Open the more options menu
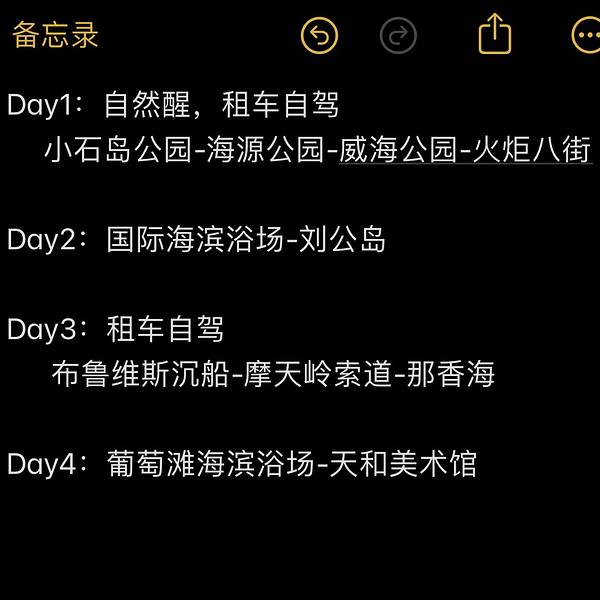The image size is (600, 600). [587, 36]
